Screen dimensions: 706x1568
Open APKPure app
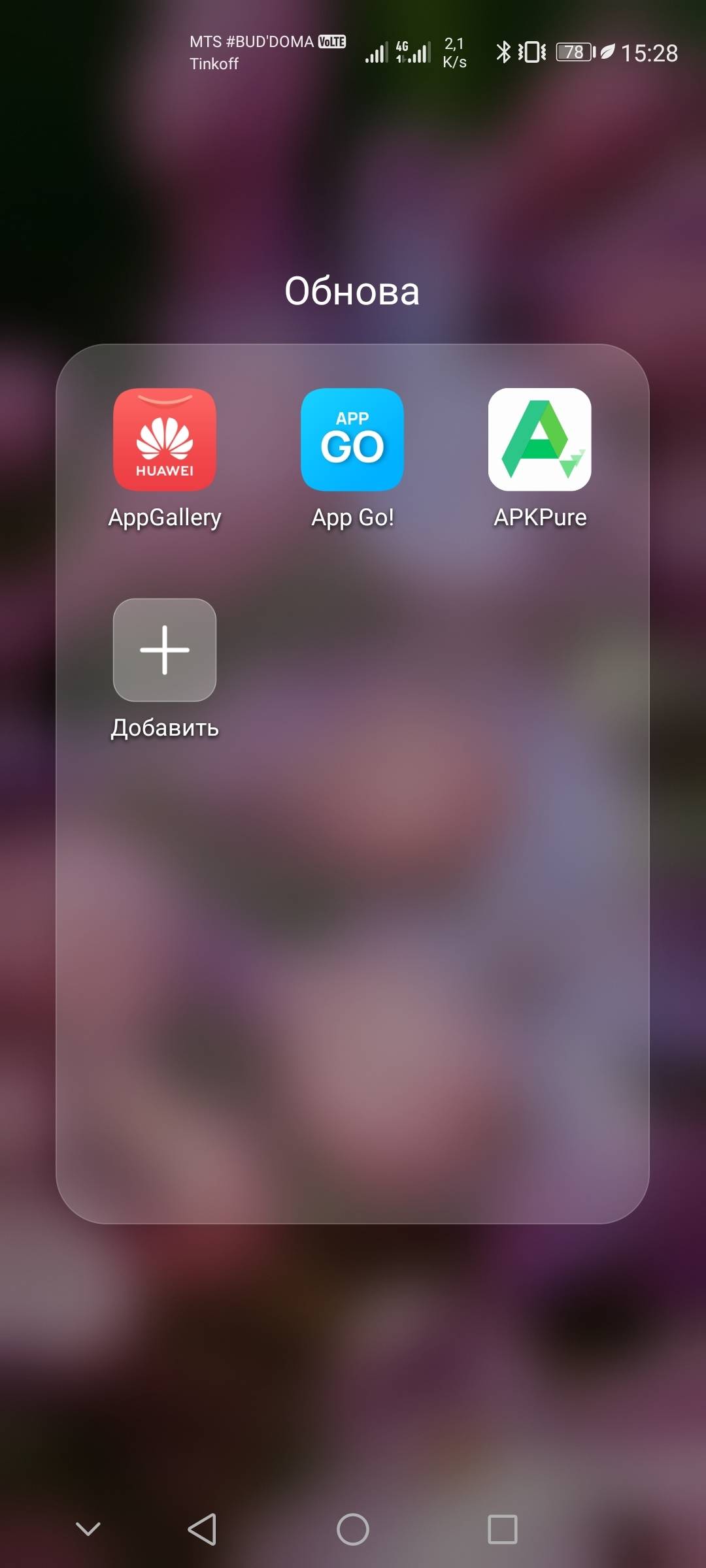540,440
